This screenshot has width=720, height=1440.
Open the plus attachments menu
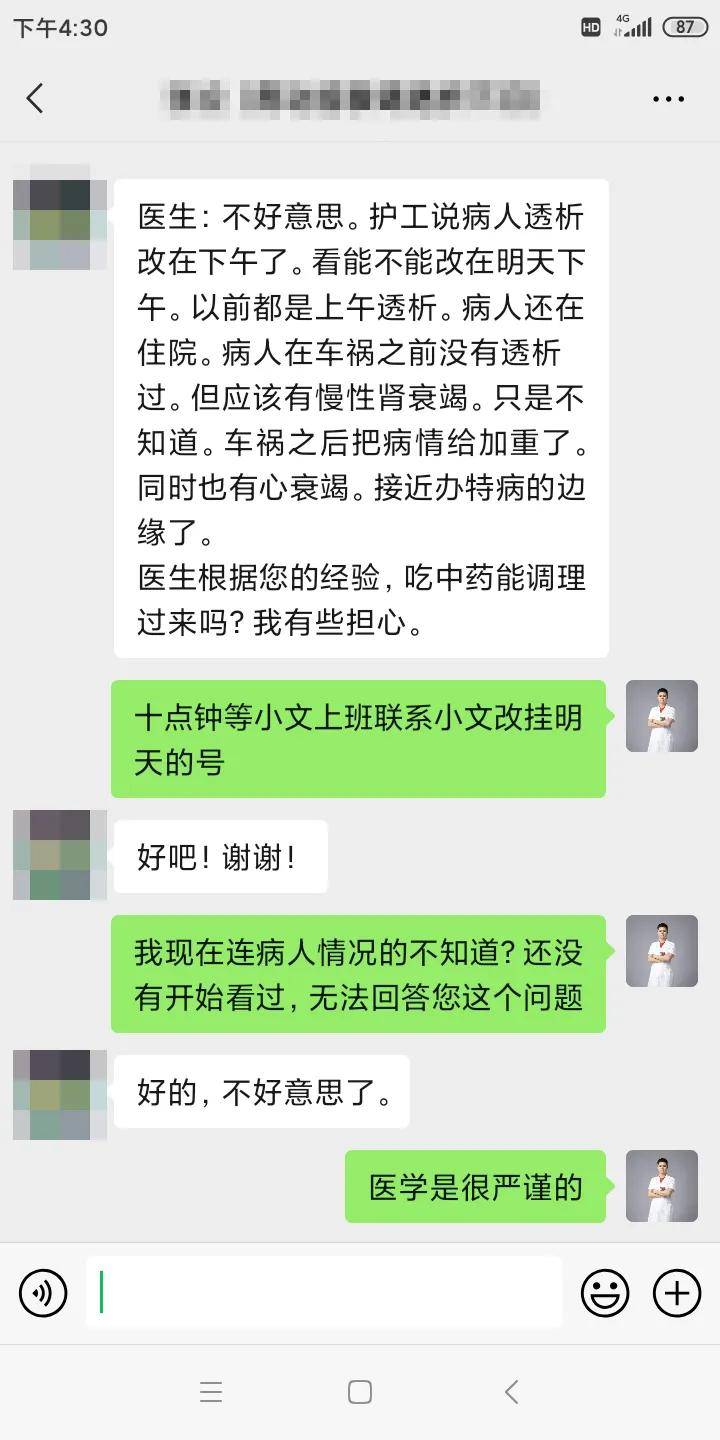click(677, 1293)
